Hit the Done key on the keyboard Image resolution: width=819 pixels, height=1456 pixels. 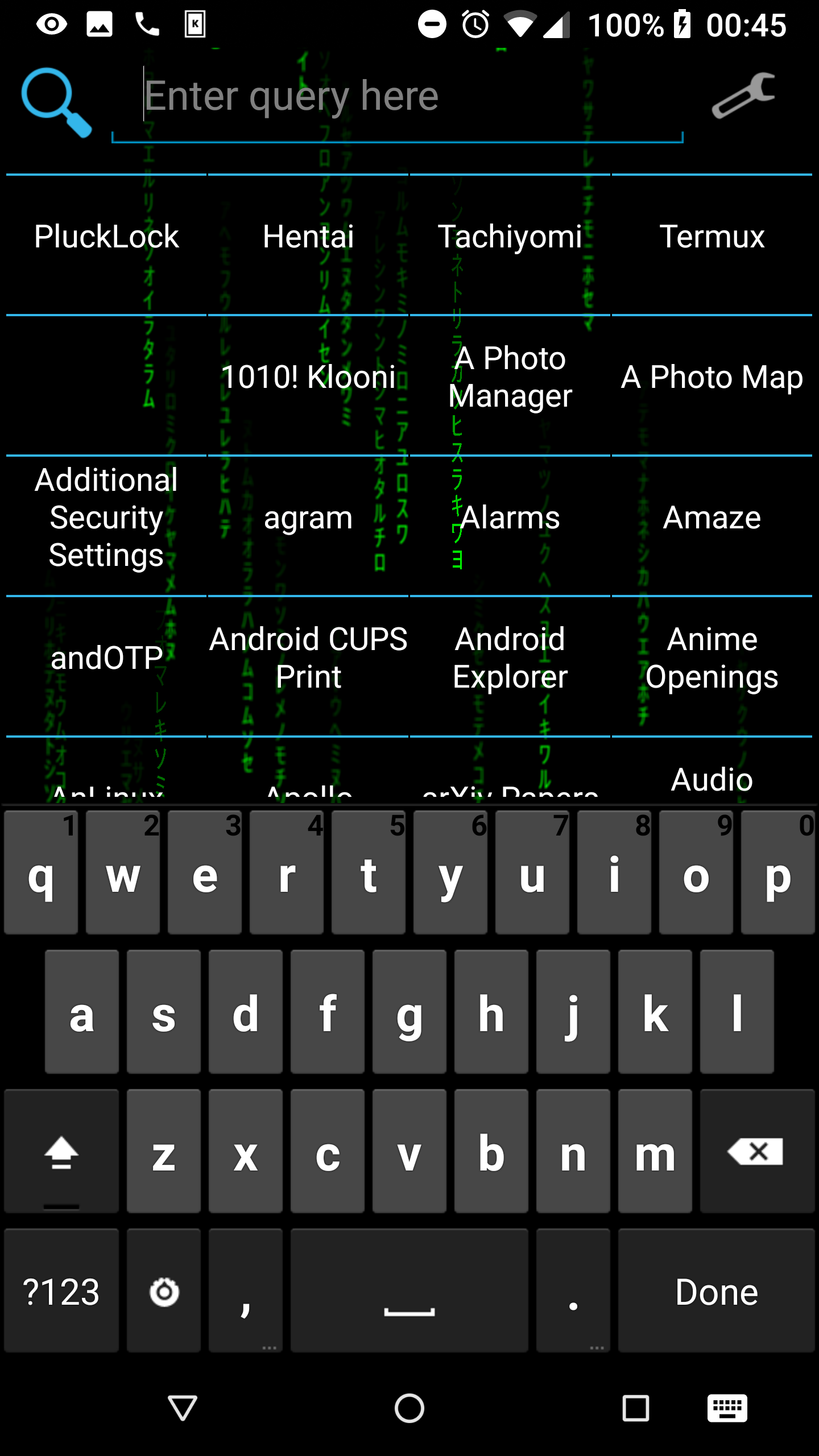coord(716,1291)
